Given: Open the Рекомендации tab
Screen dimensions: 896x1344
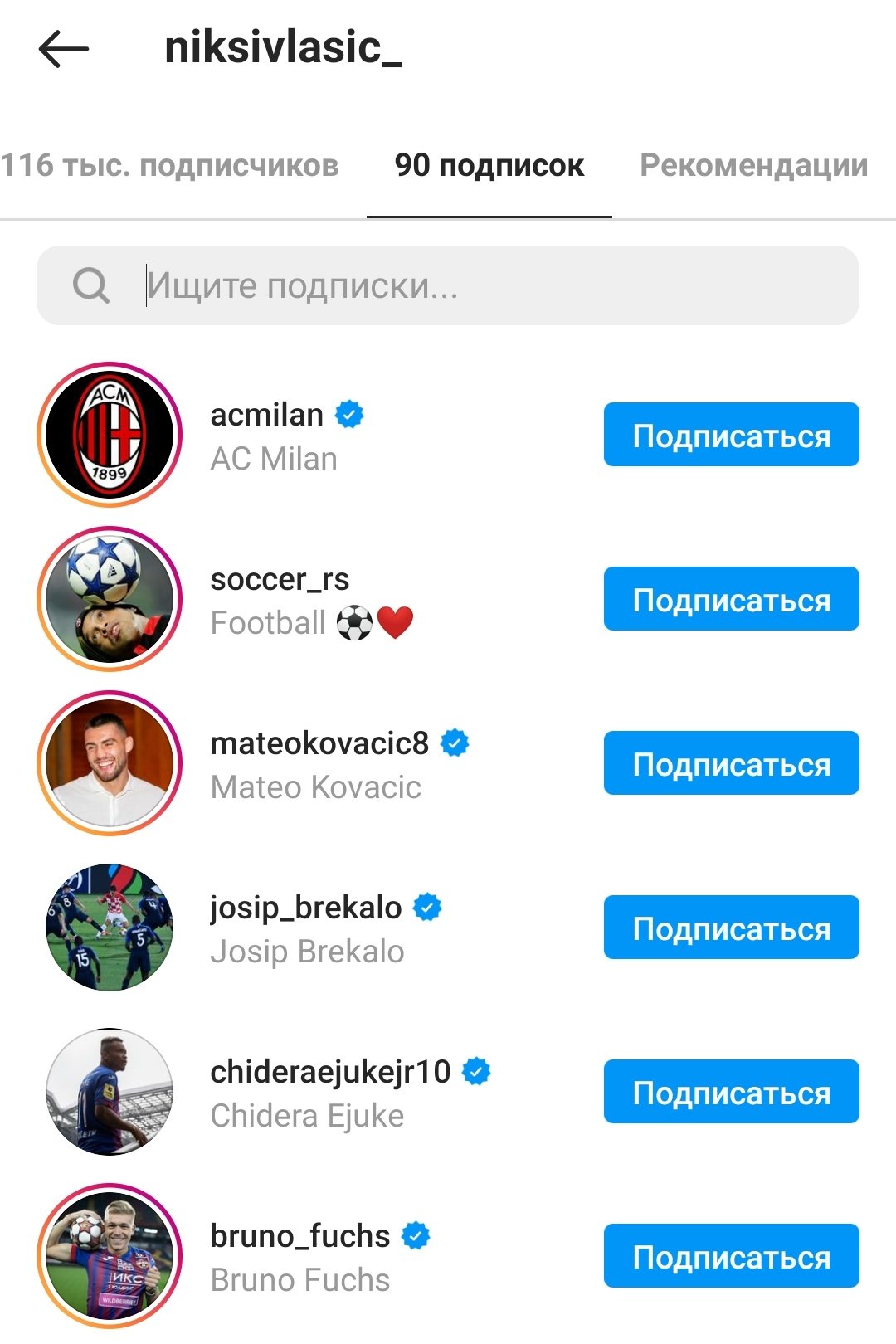Looking at the screenshot, I should (x=753, y=165).
